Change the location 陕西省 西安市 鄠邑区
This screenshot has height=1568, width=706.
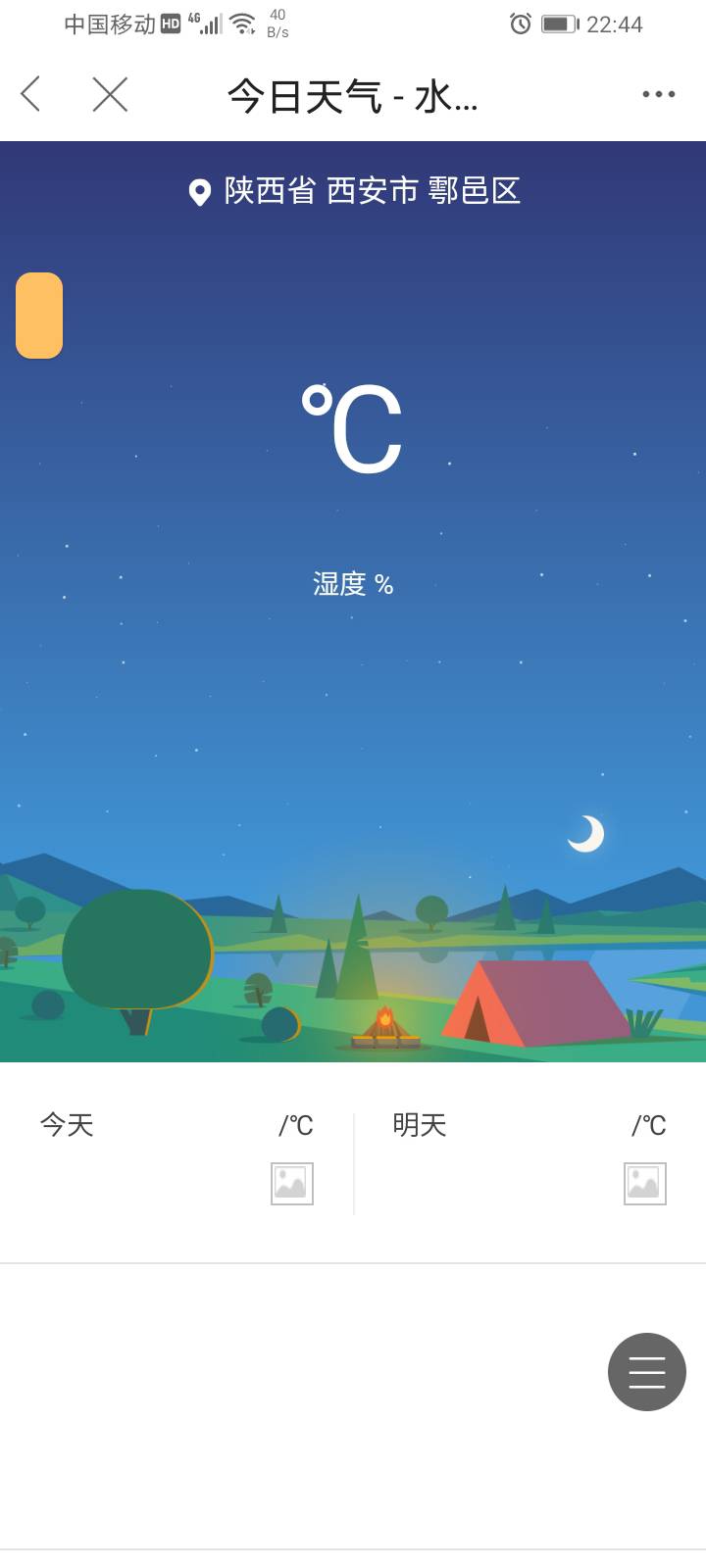(354, 191)
